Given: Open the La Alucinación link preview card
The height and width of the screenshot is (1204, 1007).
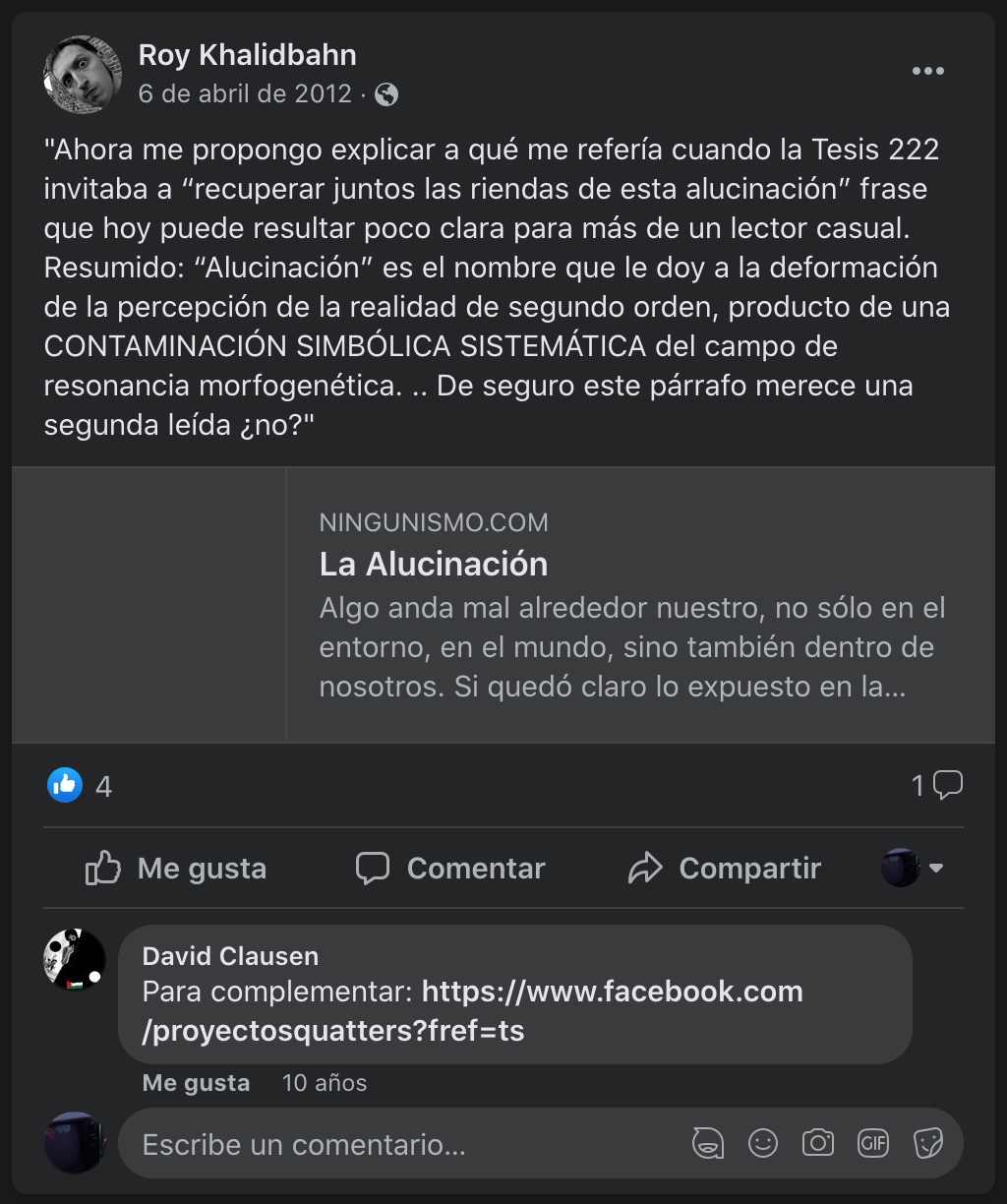Looking at the screenshot, I should 629,604.
